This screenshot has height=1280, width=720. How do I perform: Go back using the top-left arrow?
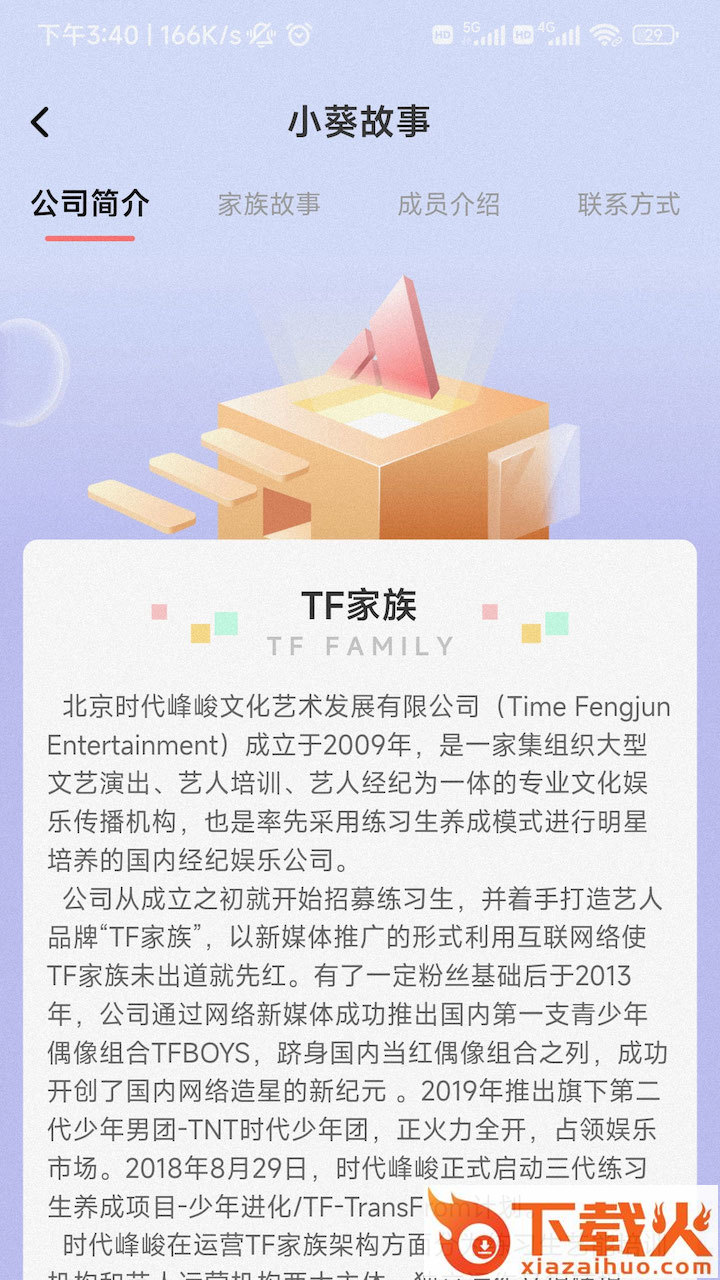point(40,122)
